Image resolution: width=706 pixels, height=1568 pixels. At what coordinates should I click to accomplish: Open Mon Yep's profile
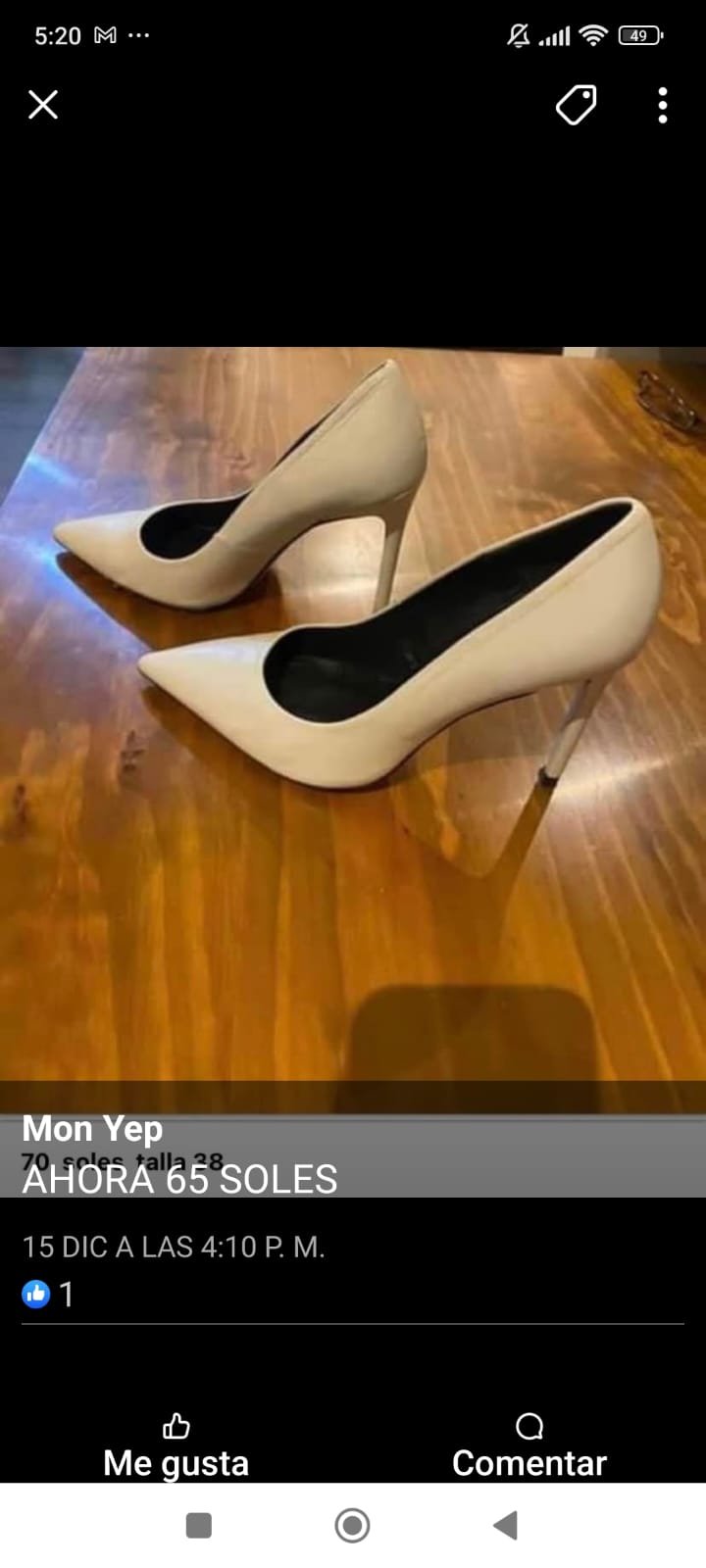(x=92, y=1128)
